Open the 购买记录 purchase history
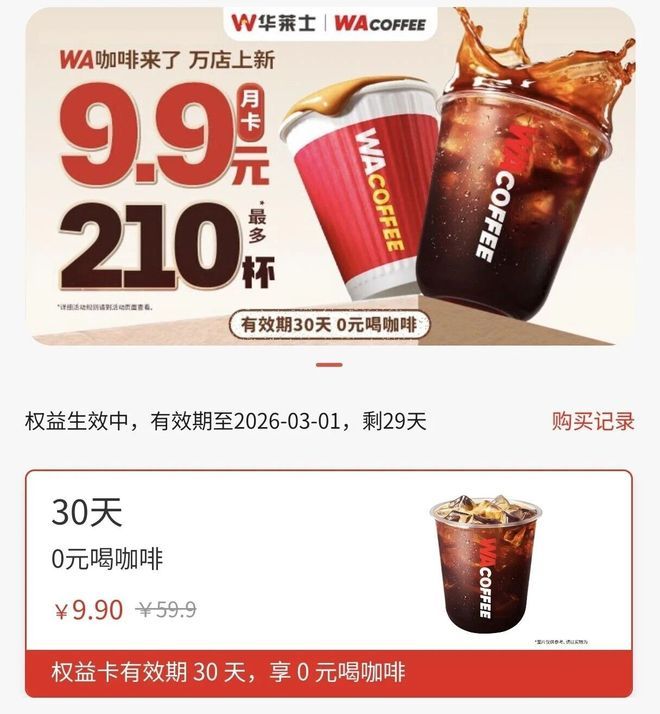 click(x=593, y=422)
